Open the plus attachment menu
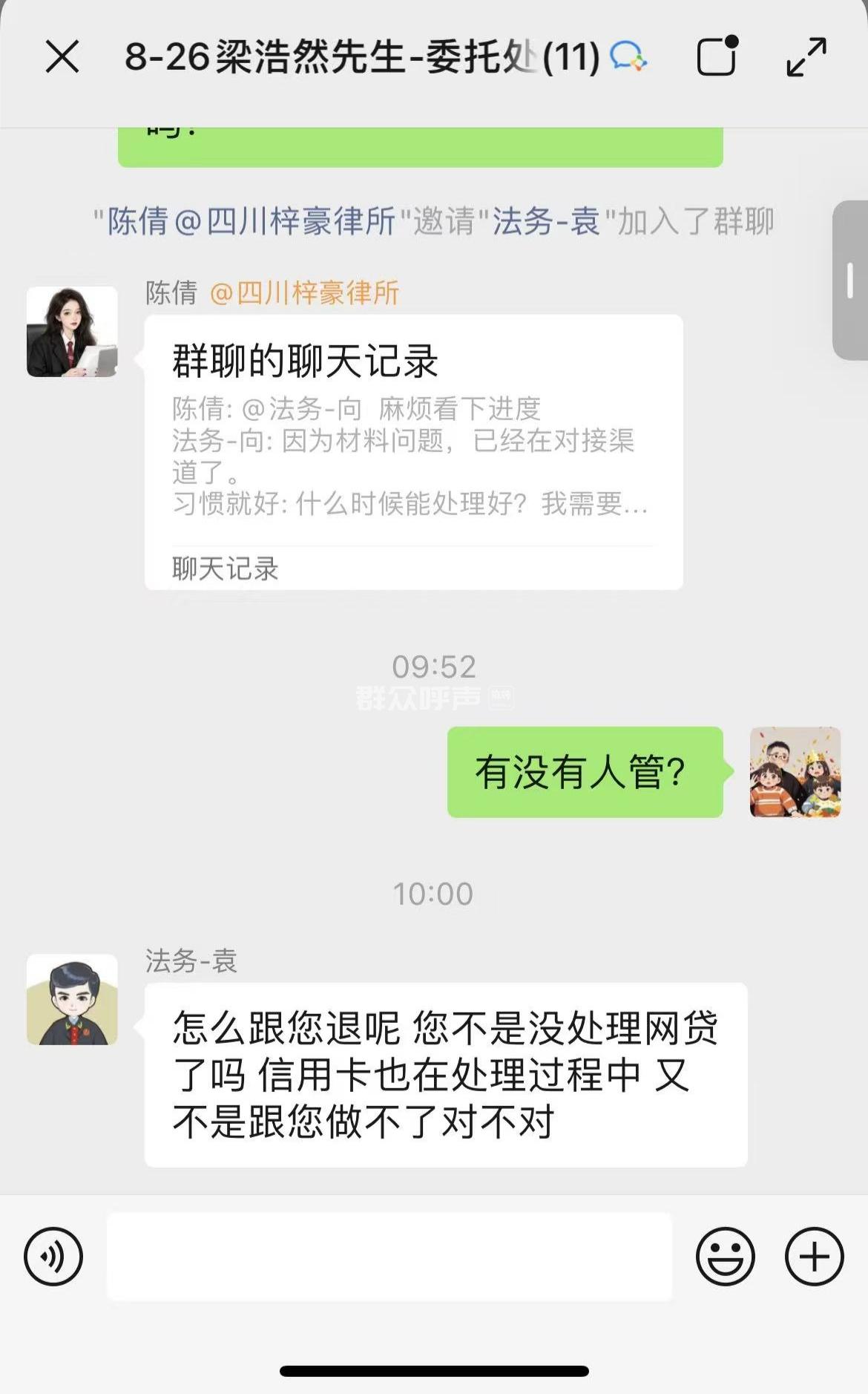The image size is (868, 1394). coord(814,1256)
